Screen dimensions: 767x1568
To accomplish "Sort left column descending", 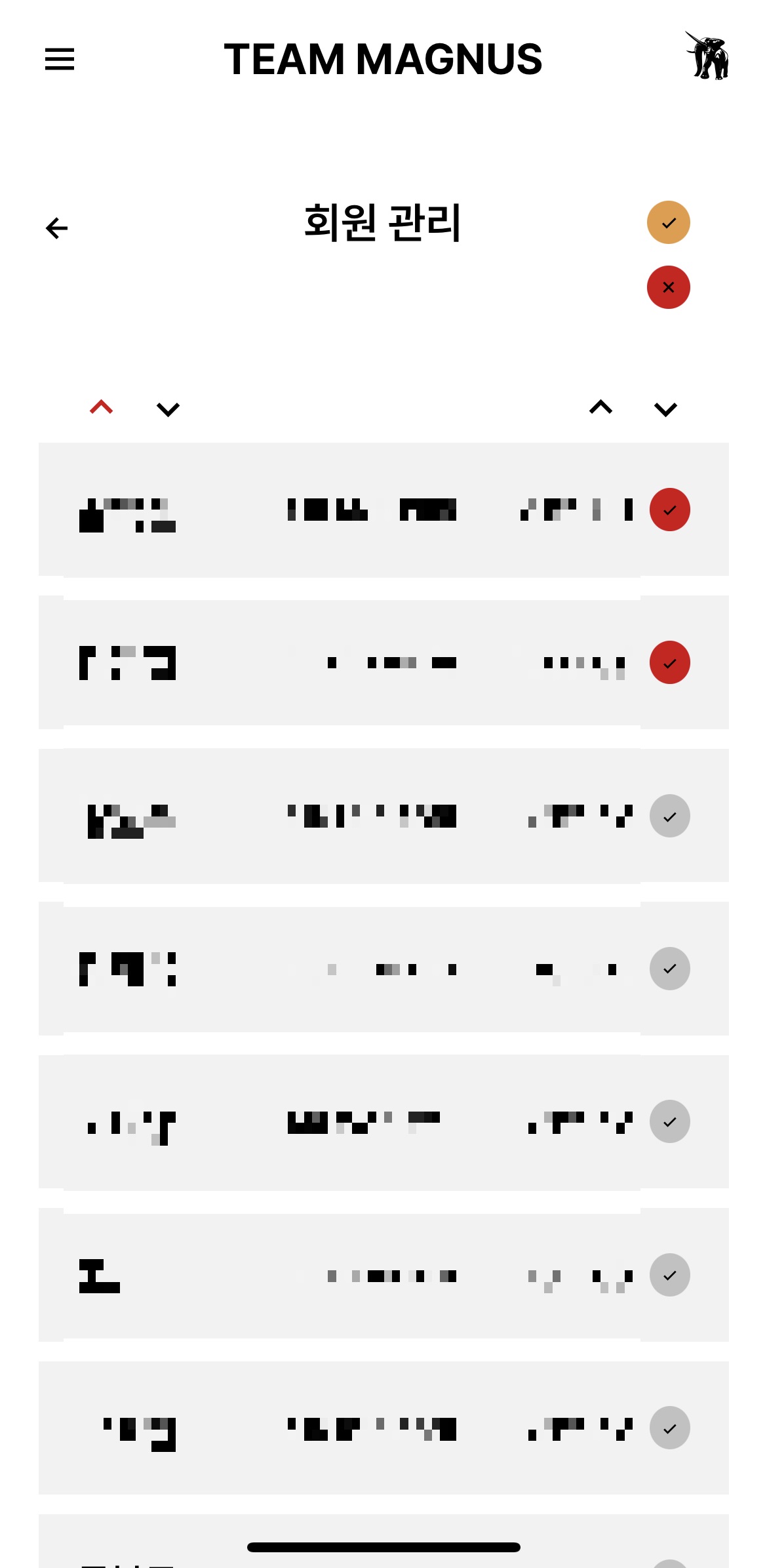I will [x=168, y=409].
